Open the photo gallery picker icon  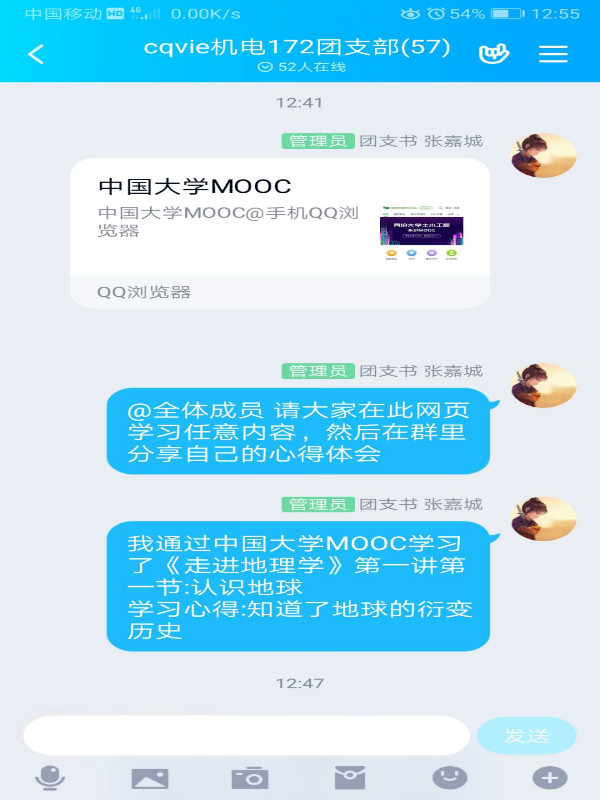point(150,777)
